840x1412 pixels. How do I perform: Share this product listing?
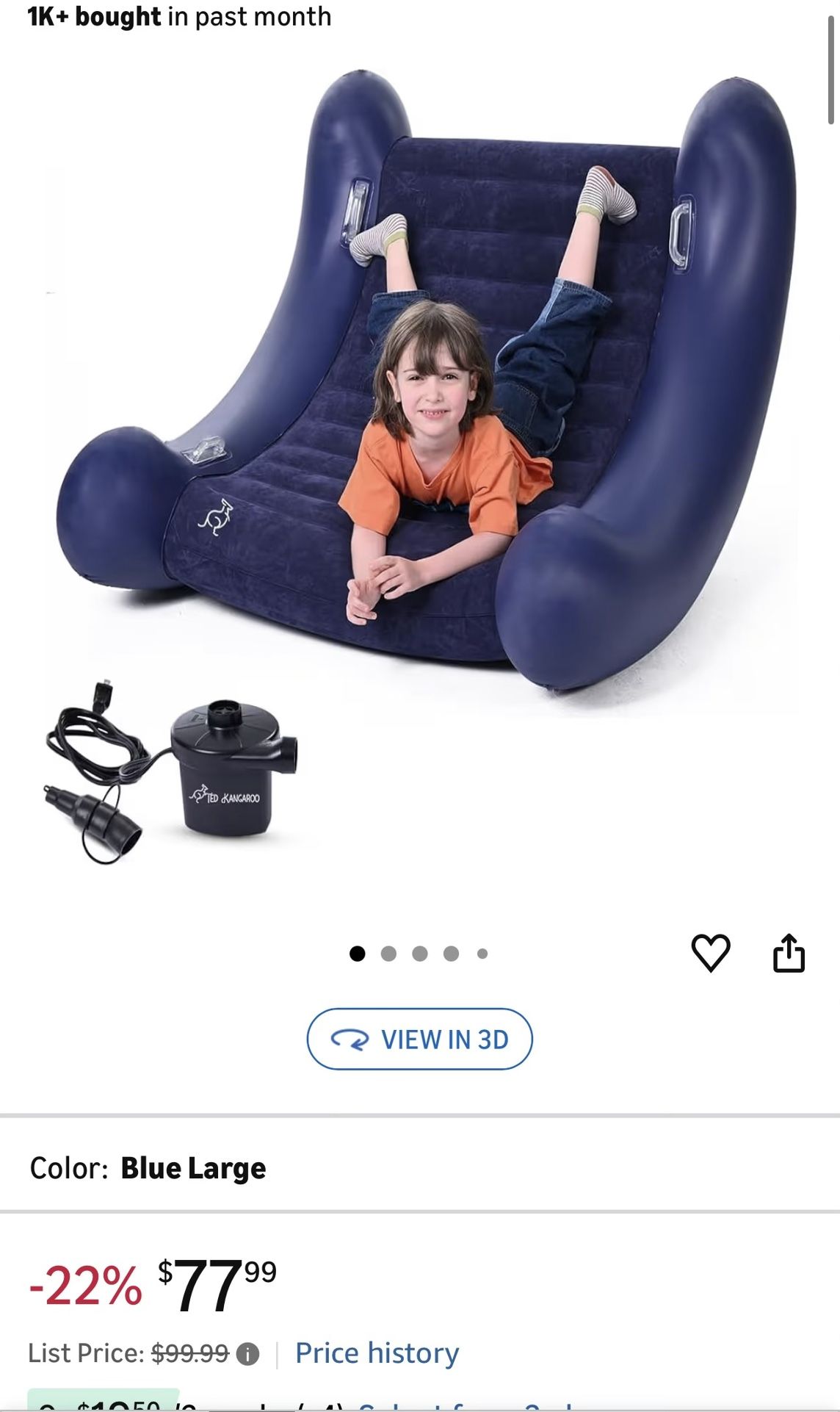point(789,953)
